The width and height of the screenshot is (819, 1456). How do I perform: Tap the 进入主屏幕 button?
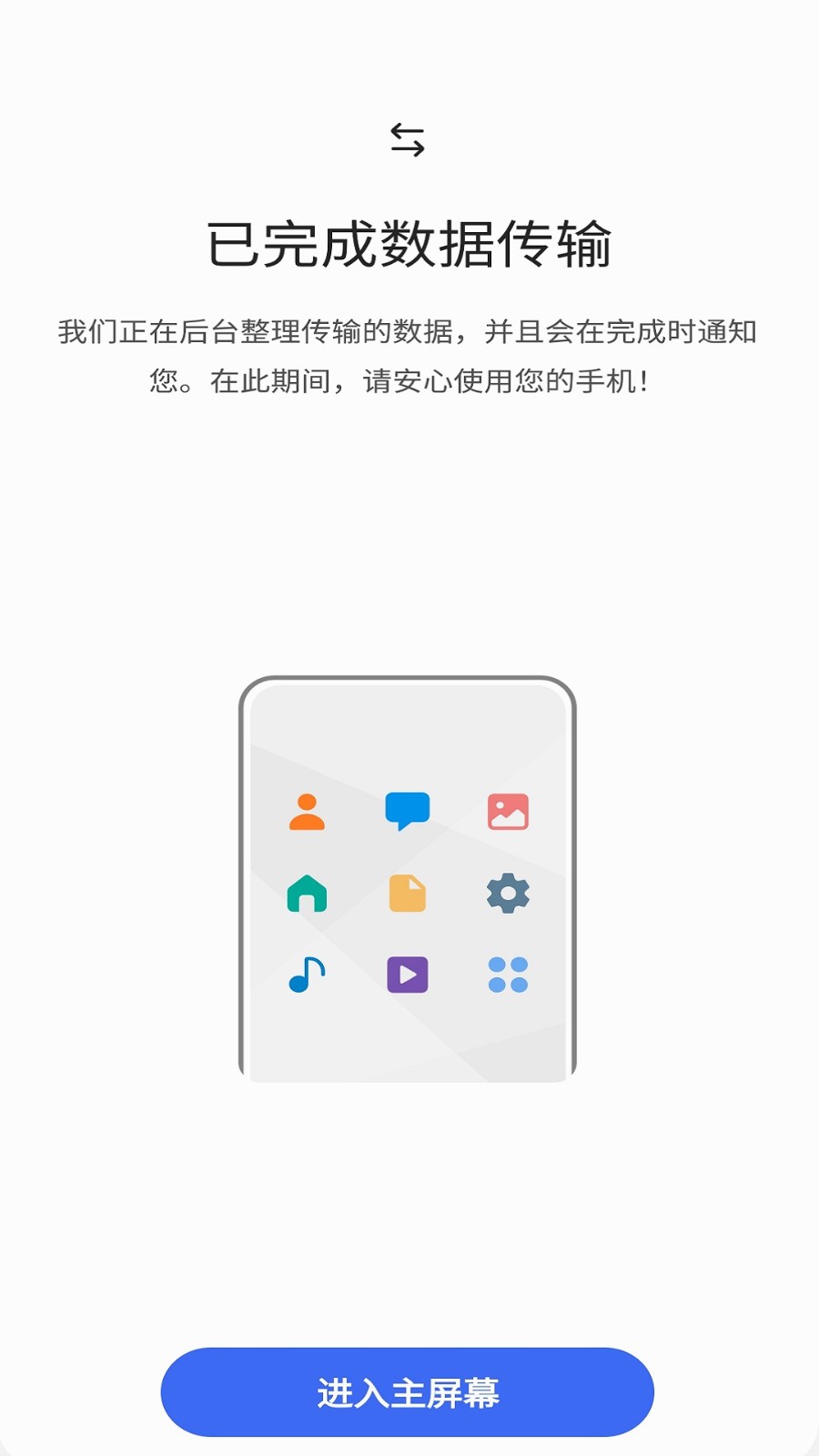[408, 1390]
